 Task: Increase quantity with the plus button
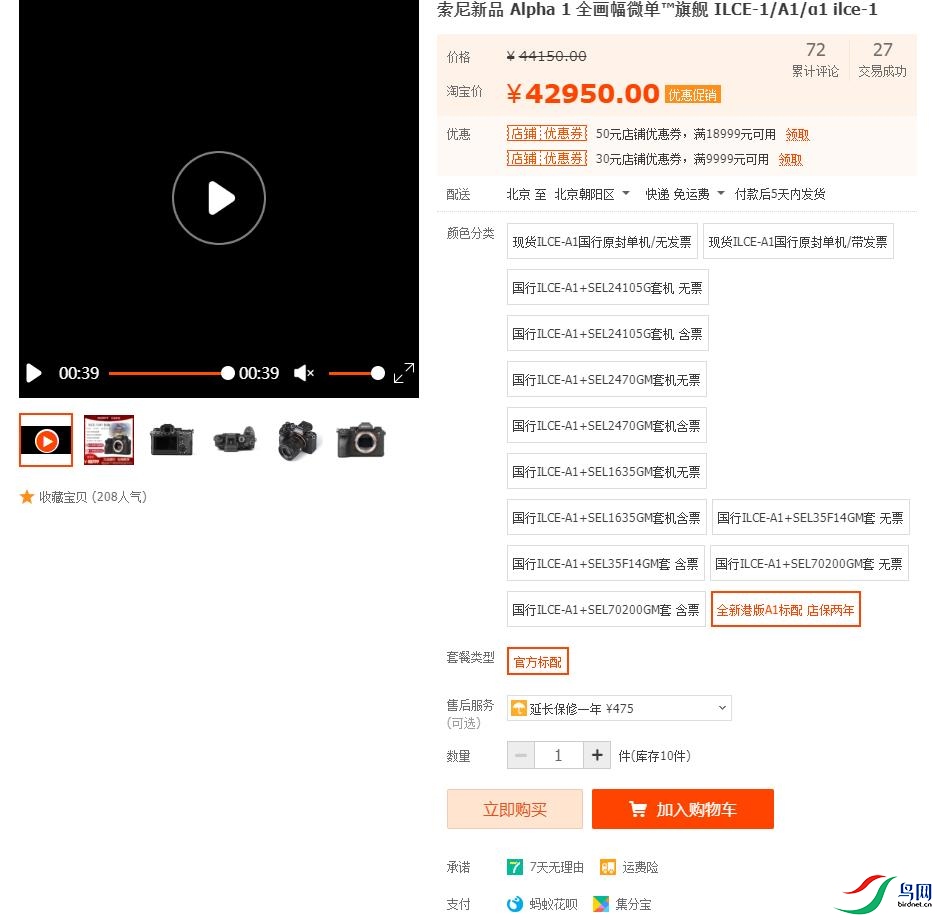(597, 755)
